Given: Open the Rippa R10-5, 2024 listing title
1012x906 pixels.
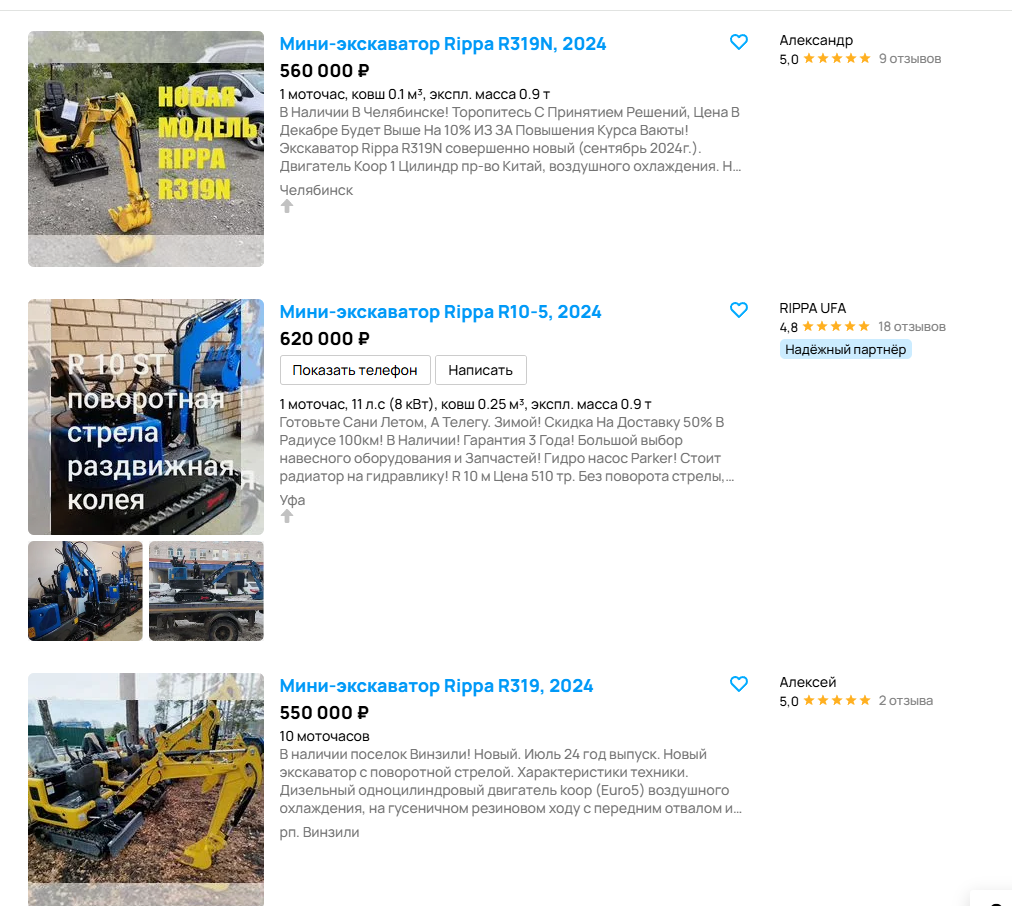Looking at the screenshot, I should click(440, 312).
